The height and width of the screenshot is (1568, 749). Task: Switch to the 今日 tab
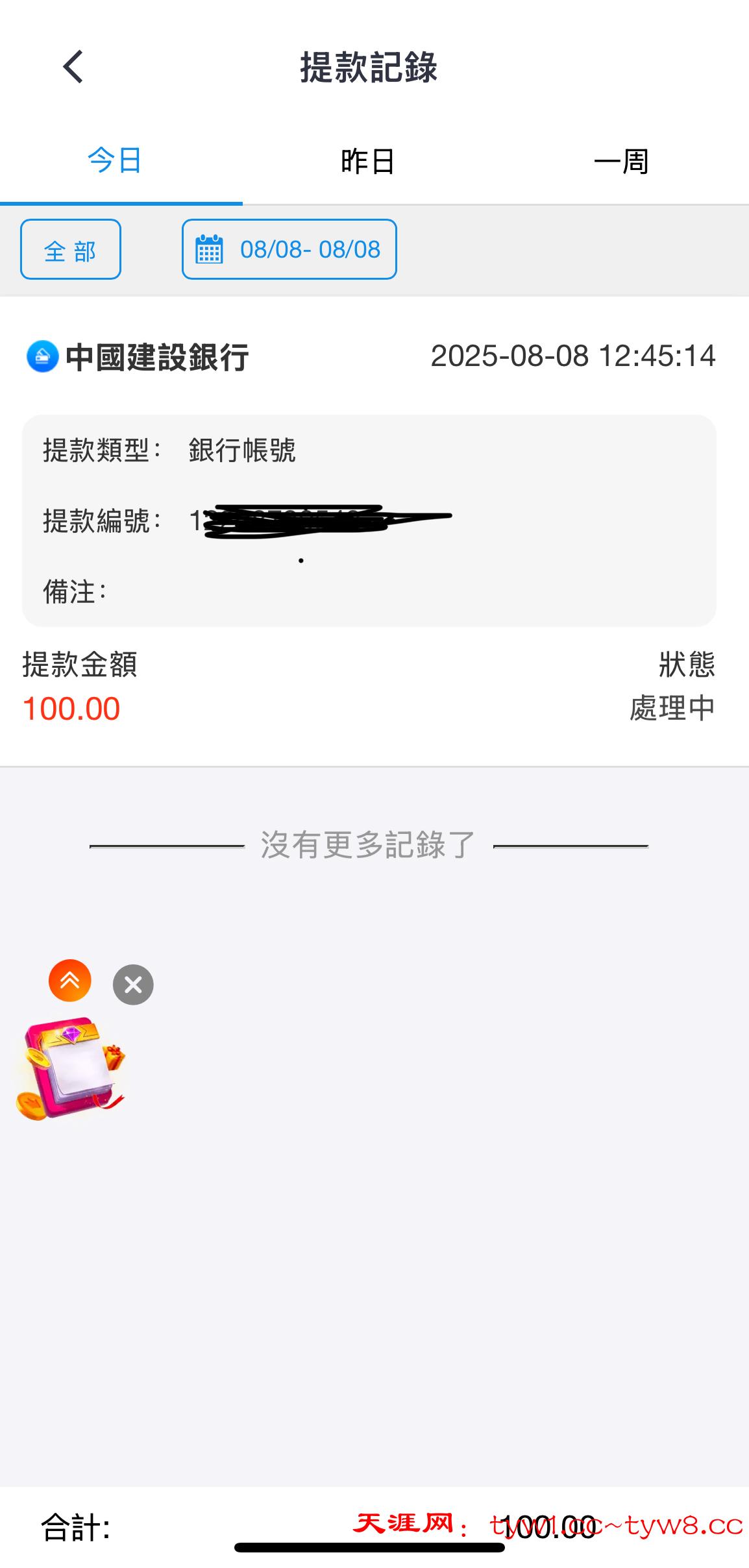coord(115,161)
